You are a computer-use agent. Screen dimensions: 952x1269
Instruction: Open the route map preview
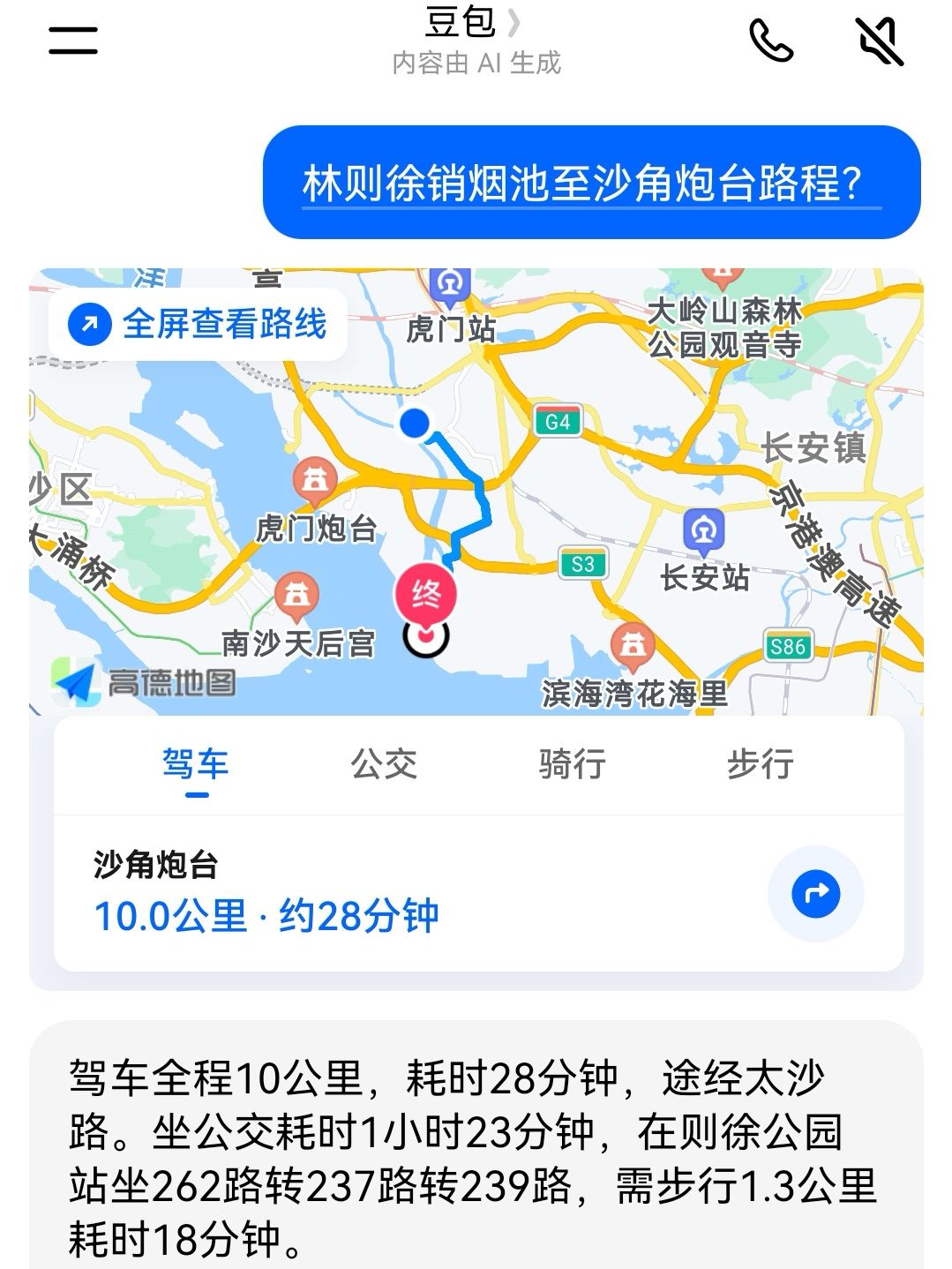tap(565, 529)
